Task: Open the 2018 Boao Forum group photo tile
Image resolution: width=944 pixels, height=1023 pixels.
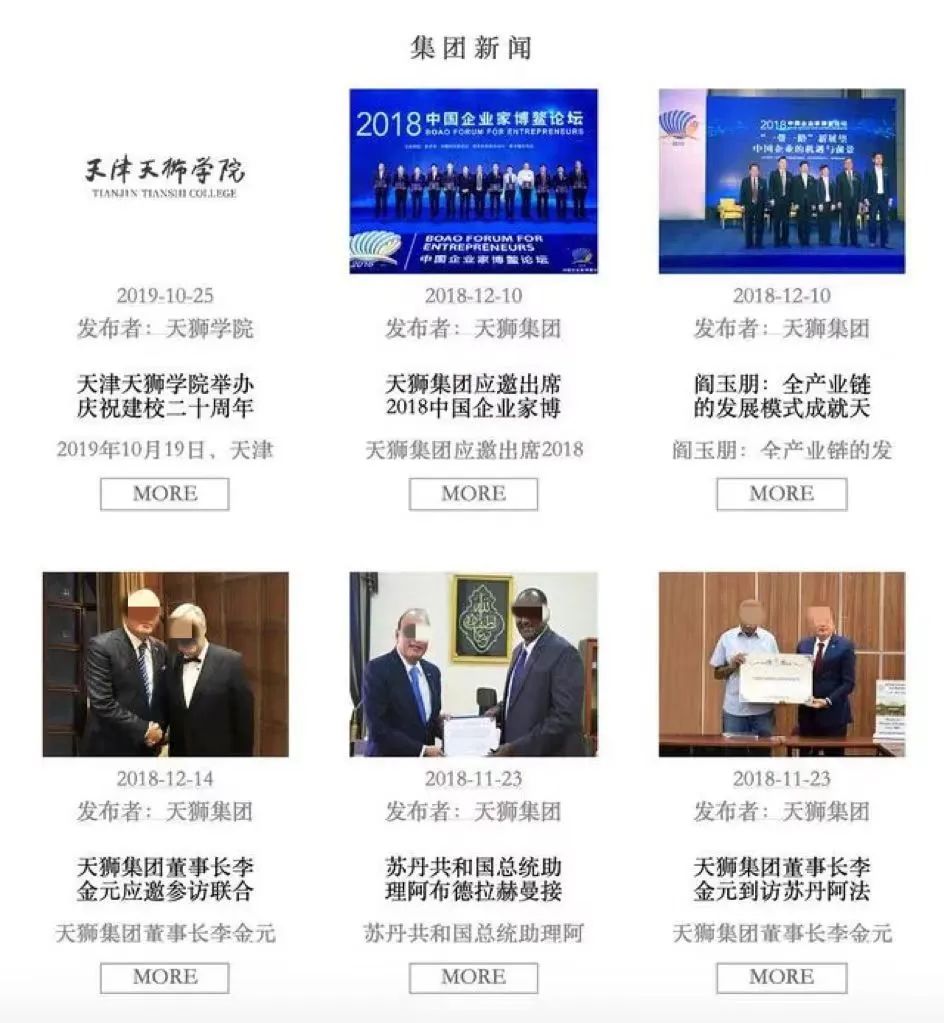Action: pos(473,181)
